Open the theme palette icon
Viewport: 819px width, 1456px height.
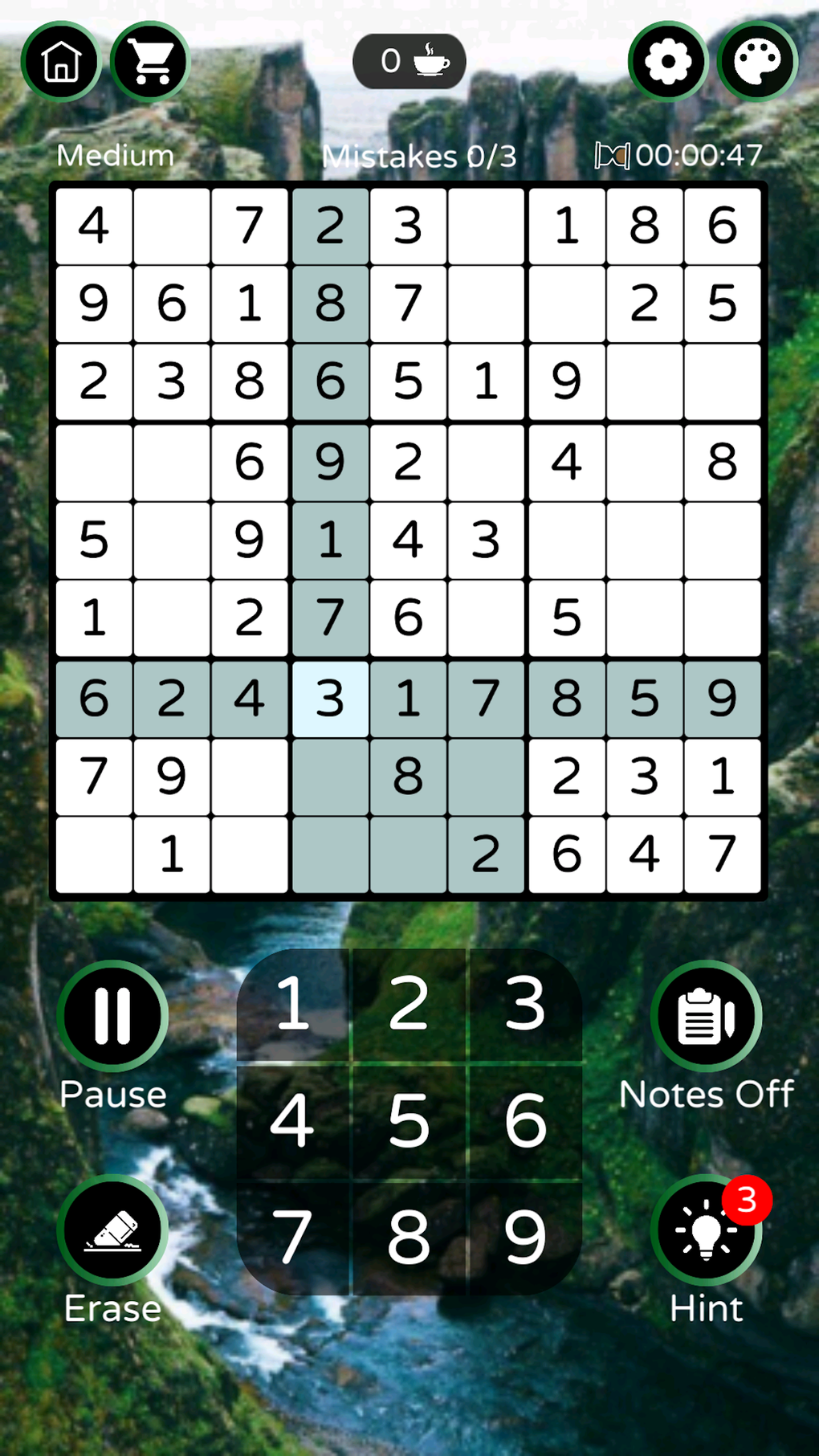pyautogui.click(x=756, y=61)
